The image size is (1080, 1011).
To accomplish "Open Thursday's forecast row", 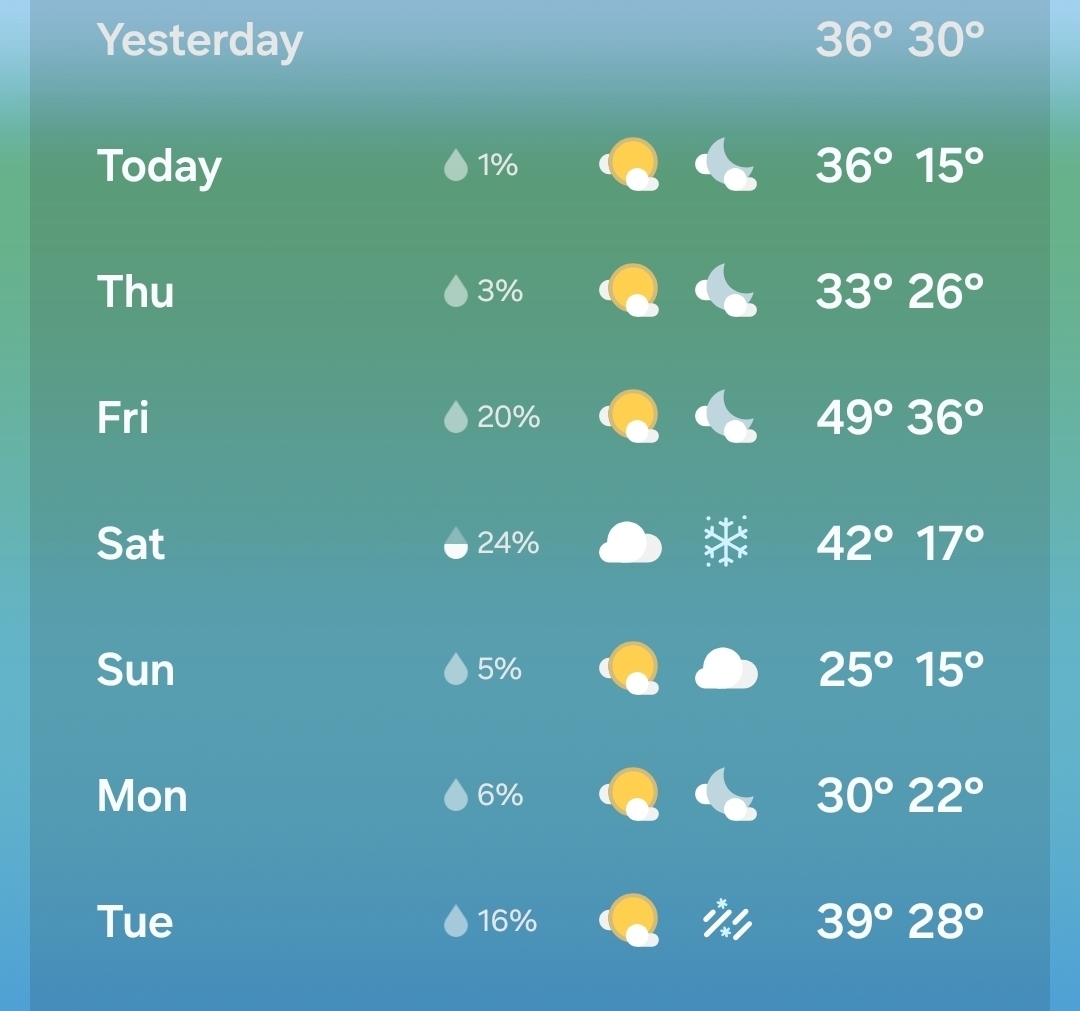I will (x=540, y=291).
